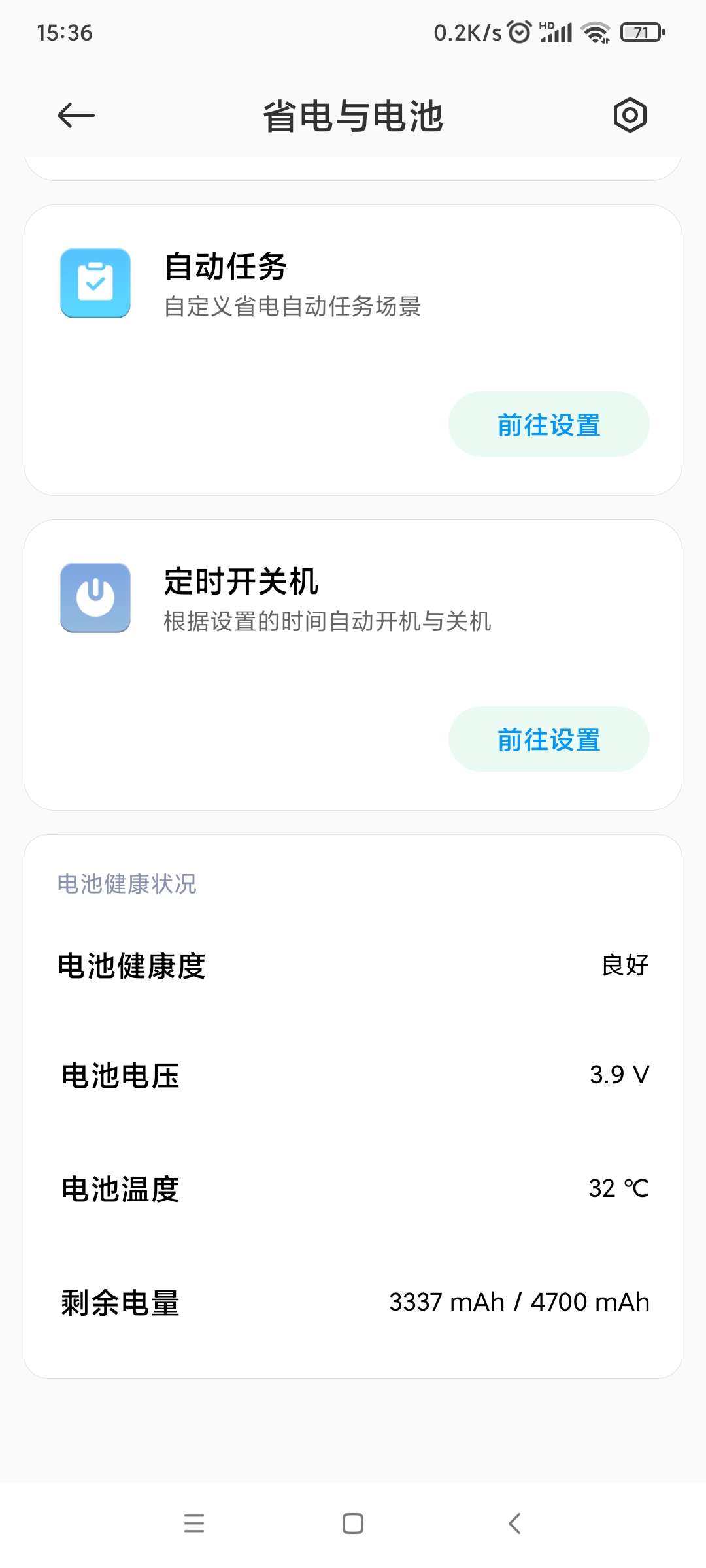Open battery settings via the hexagon gear icon
Screen dimensions: 706x1568
click(630, 116)
